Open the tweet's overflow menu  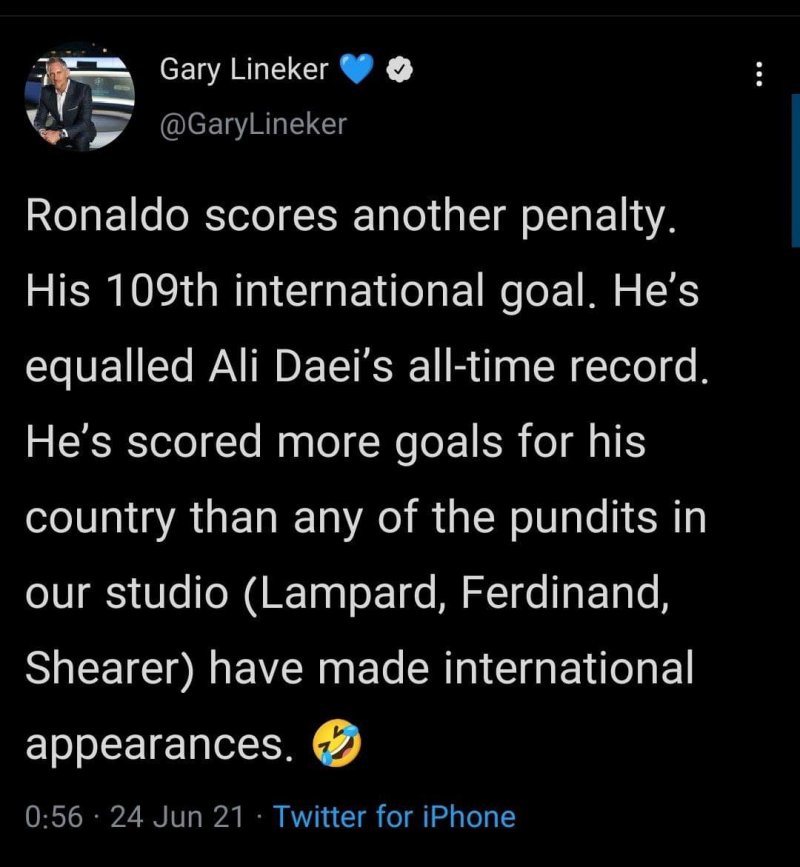pos(759,74)
